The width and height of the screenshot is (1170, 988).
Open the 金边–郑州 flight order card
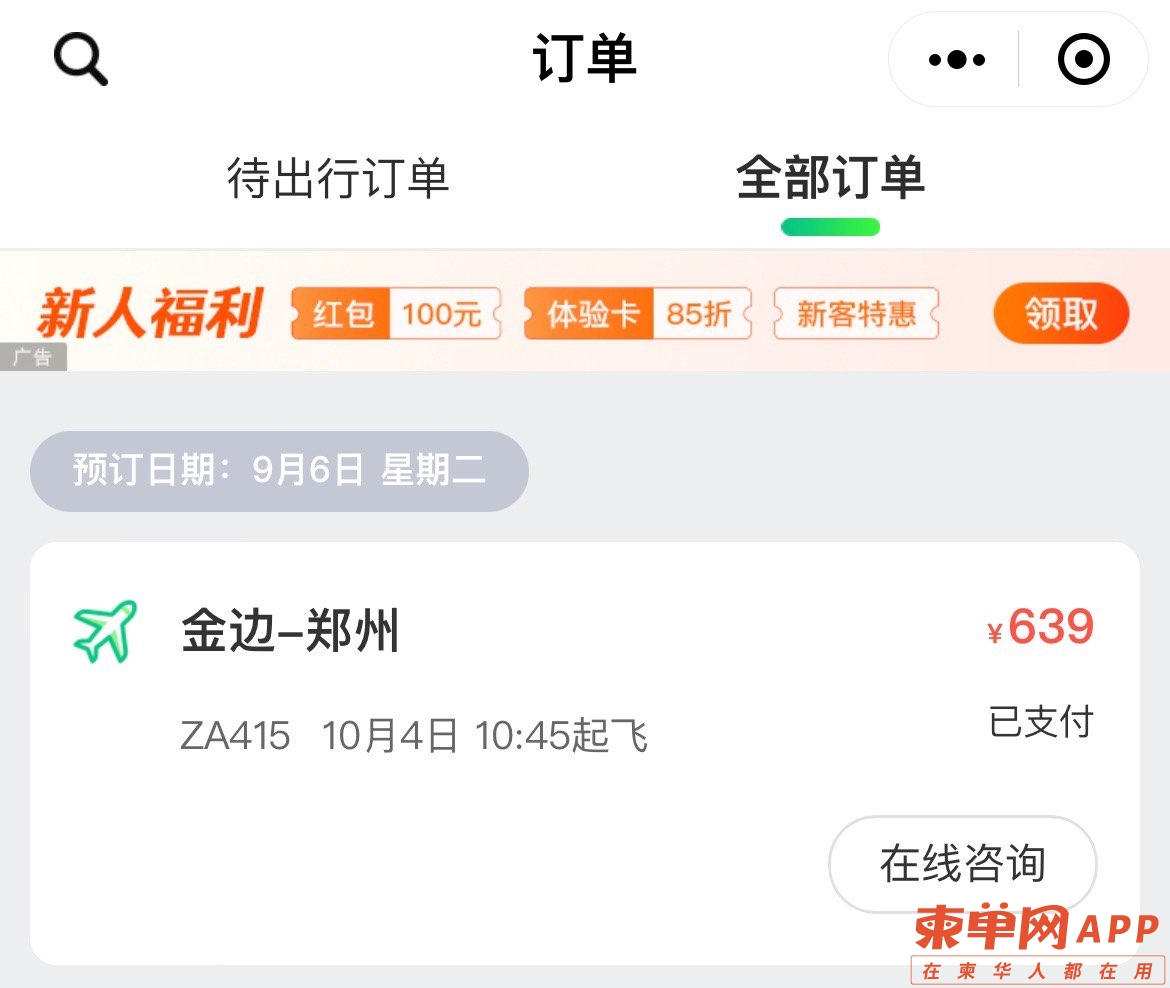coord(500,680)
